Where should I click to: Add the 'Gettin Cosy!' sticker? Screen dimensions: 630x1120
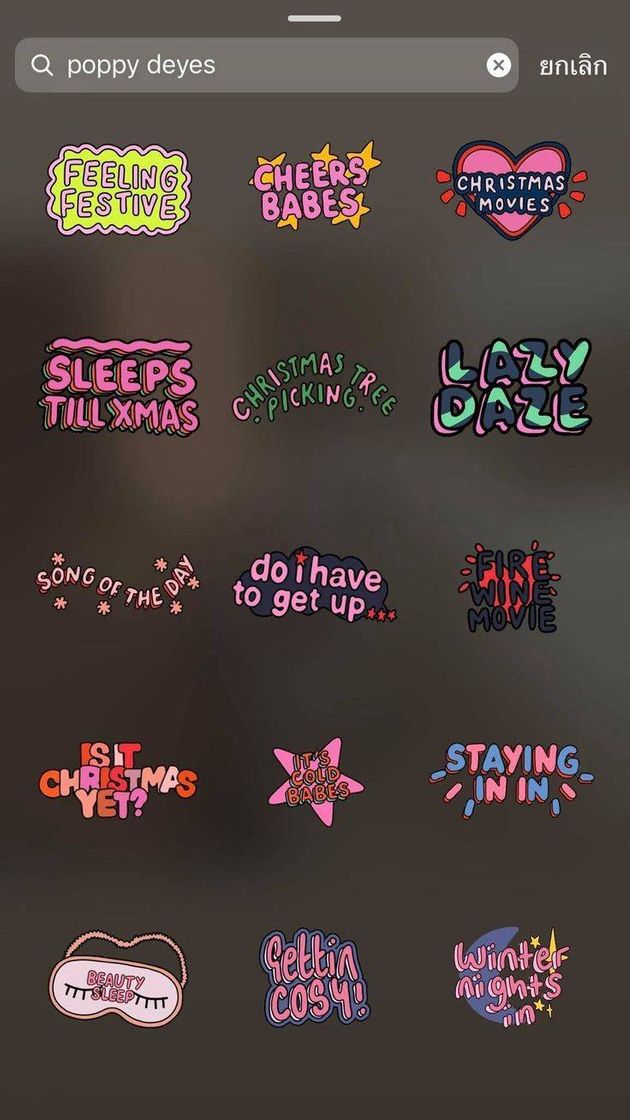[314, 978]
